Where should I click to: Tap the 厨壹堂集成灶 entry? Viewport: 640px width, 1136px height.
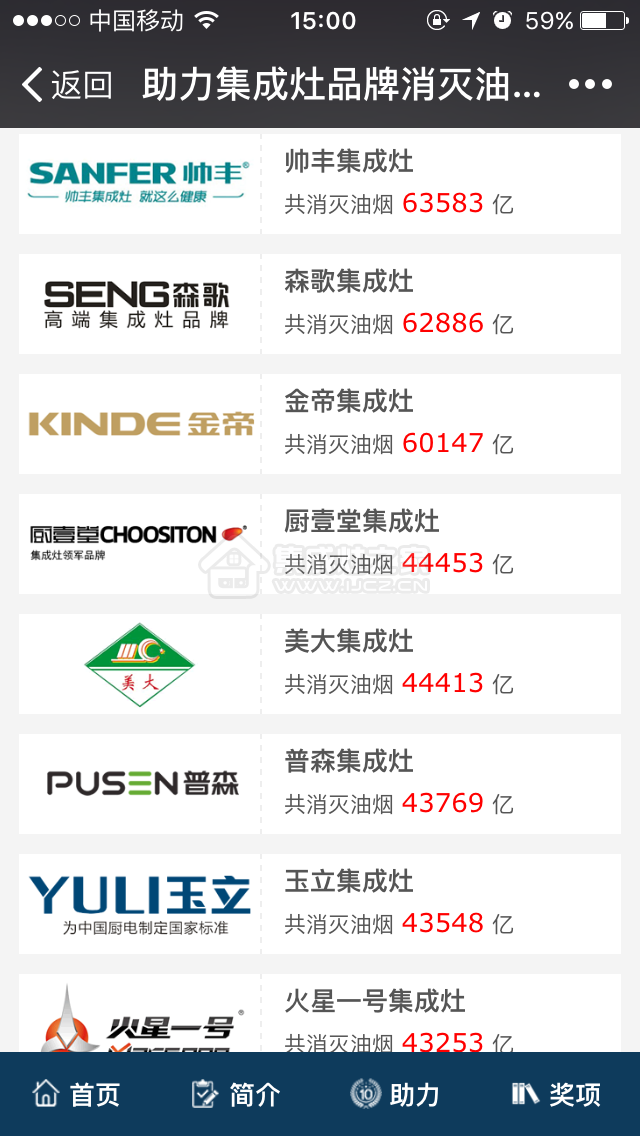pyautogui.click(x=320, y=544)
